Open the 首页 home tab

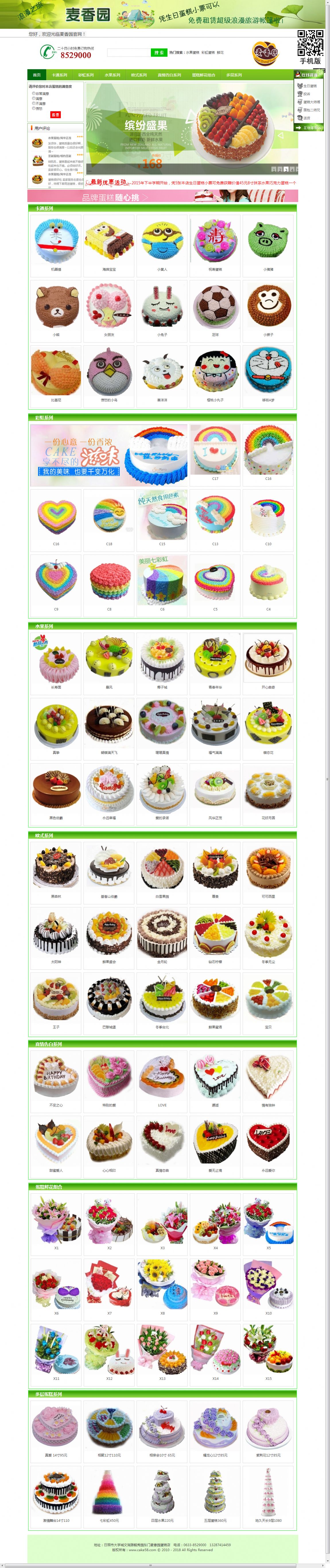[36, 75]
